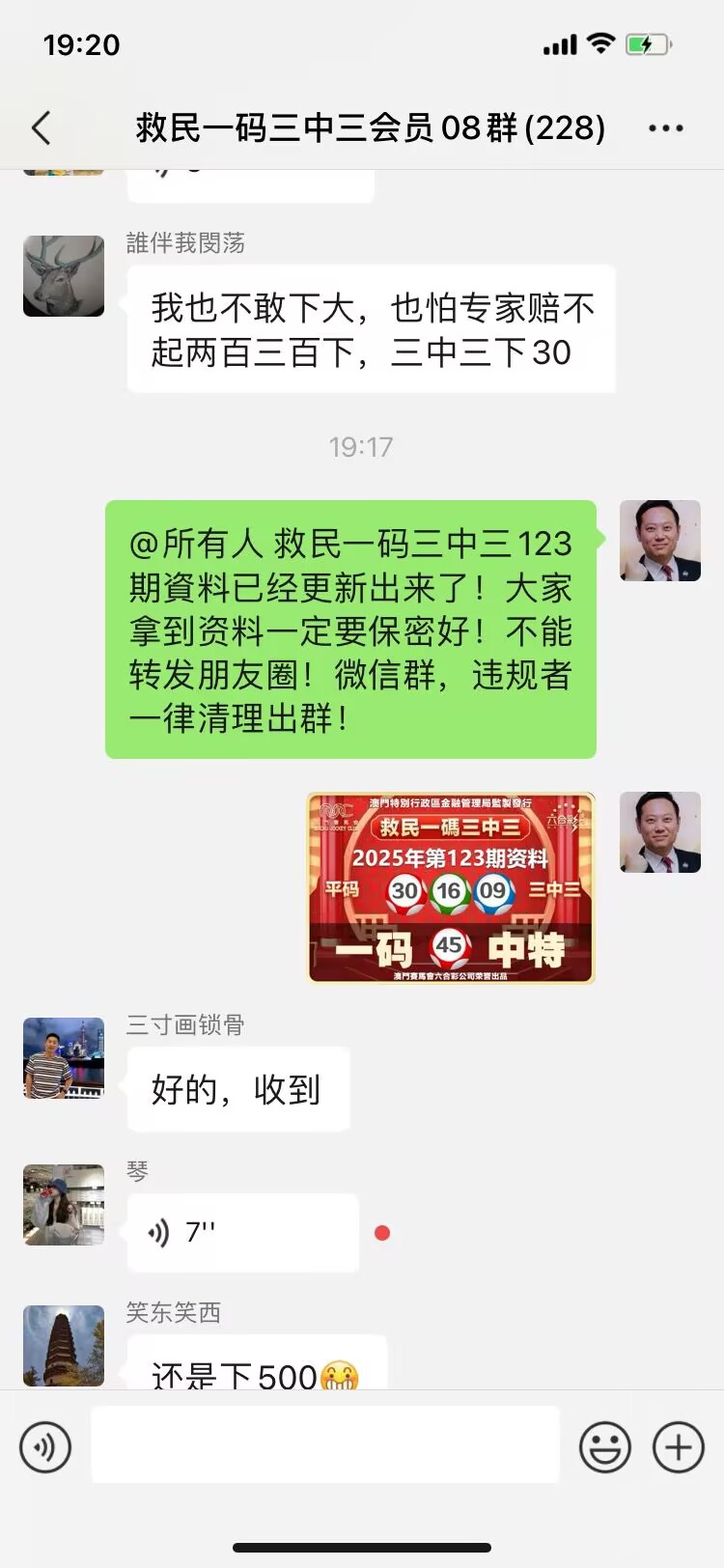View 誰伴莪閔荡's deer avatar profile

[x=64, y=276]
